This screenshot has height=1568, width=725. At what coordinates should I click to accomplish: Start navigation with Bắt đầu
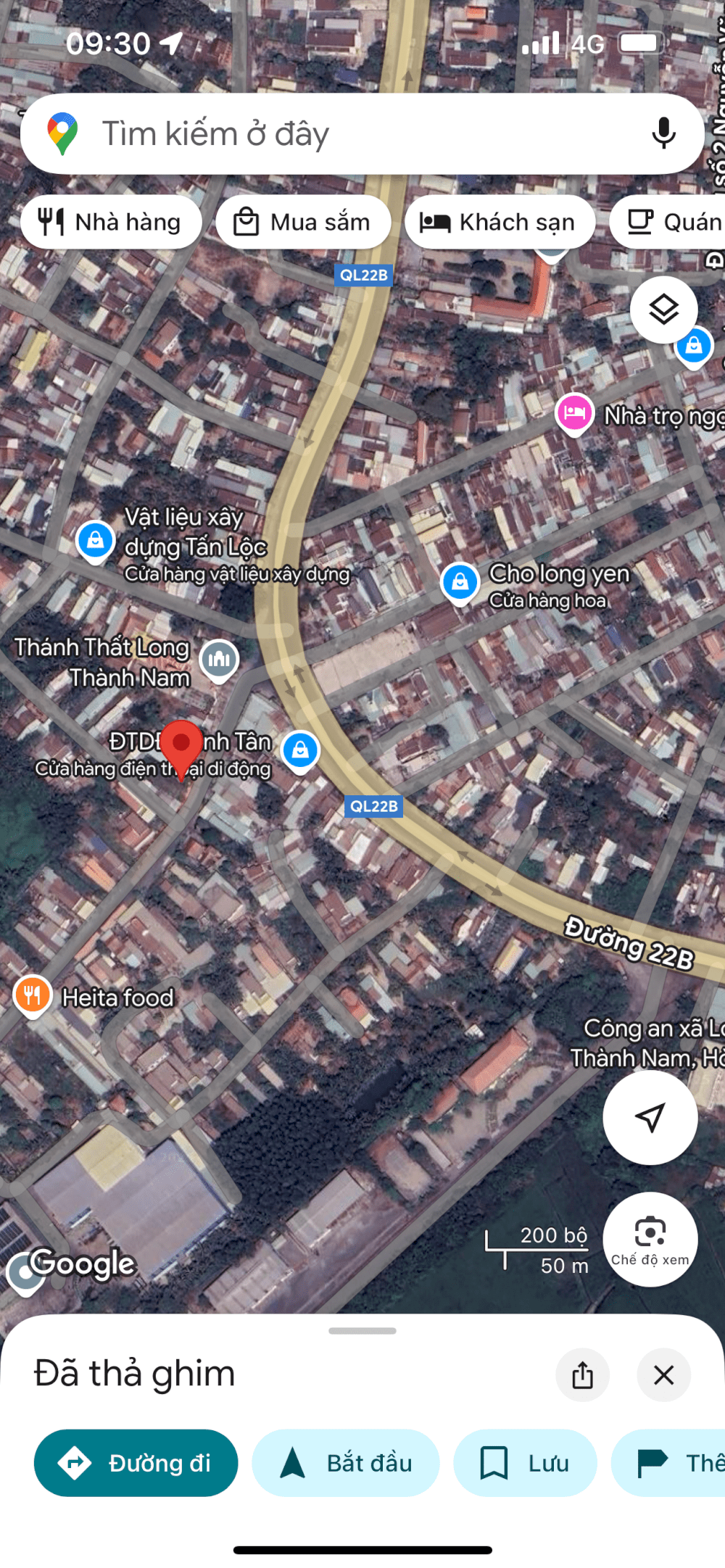346,1463
